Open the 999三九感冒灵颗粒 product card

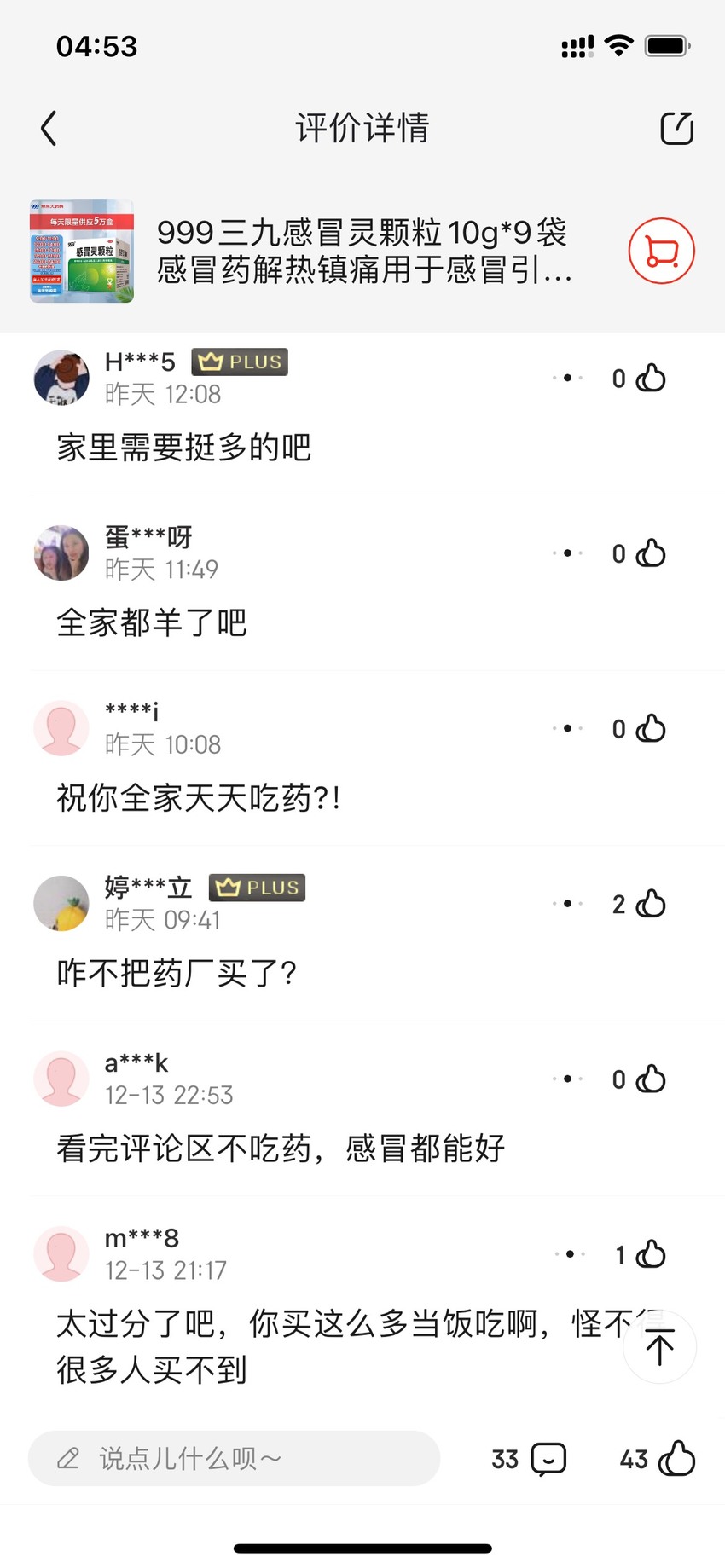click(x=362, y=251)
